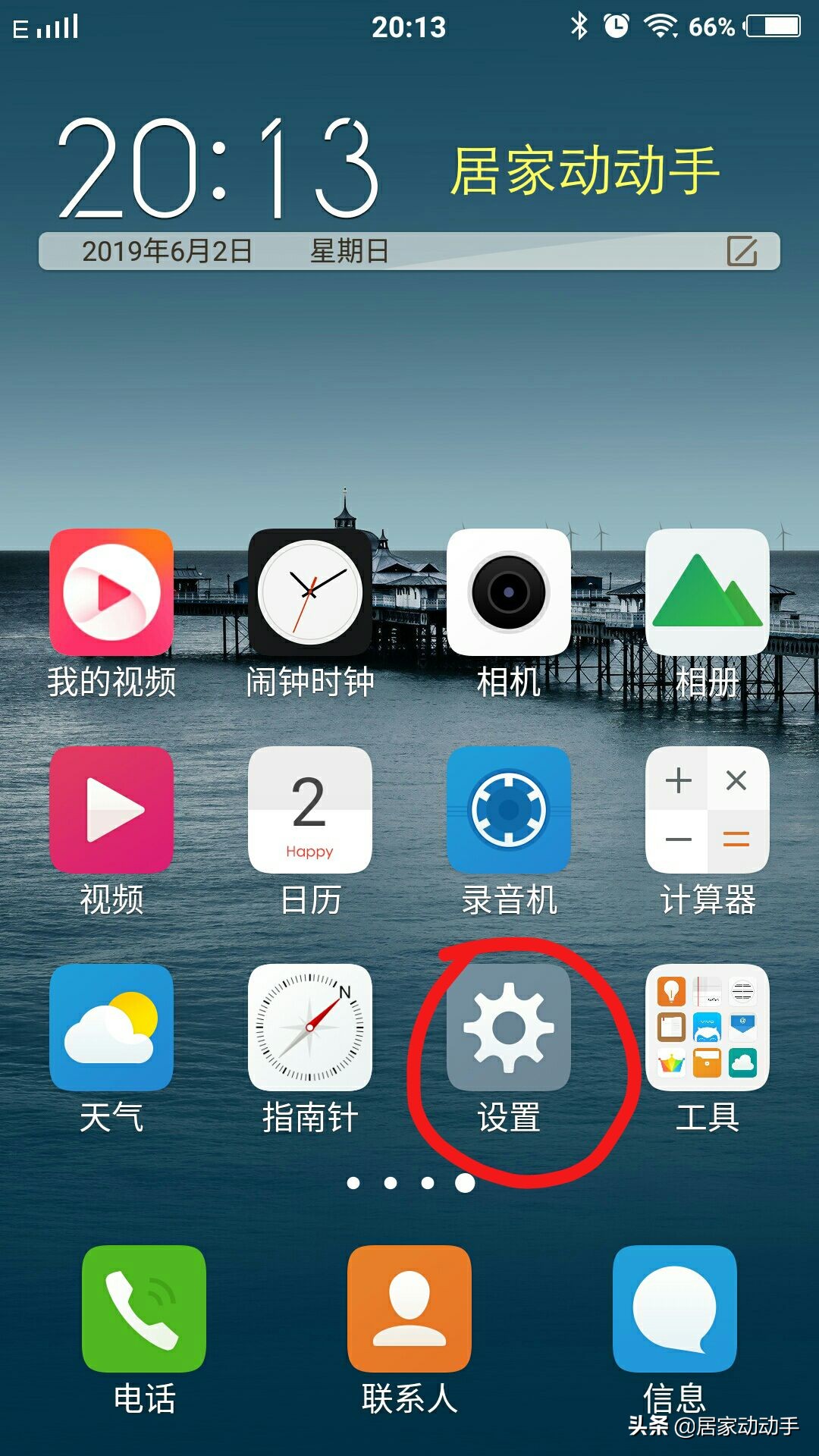
Task: Tap the edit icon on the date bar
Action: point(742,251)
